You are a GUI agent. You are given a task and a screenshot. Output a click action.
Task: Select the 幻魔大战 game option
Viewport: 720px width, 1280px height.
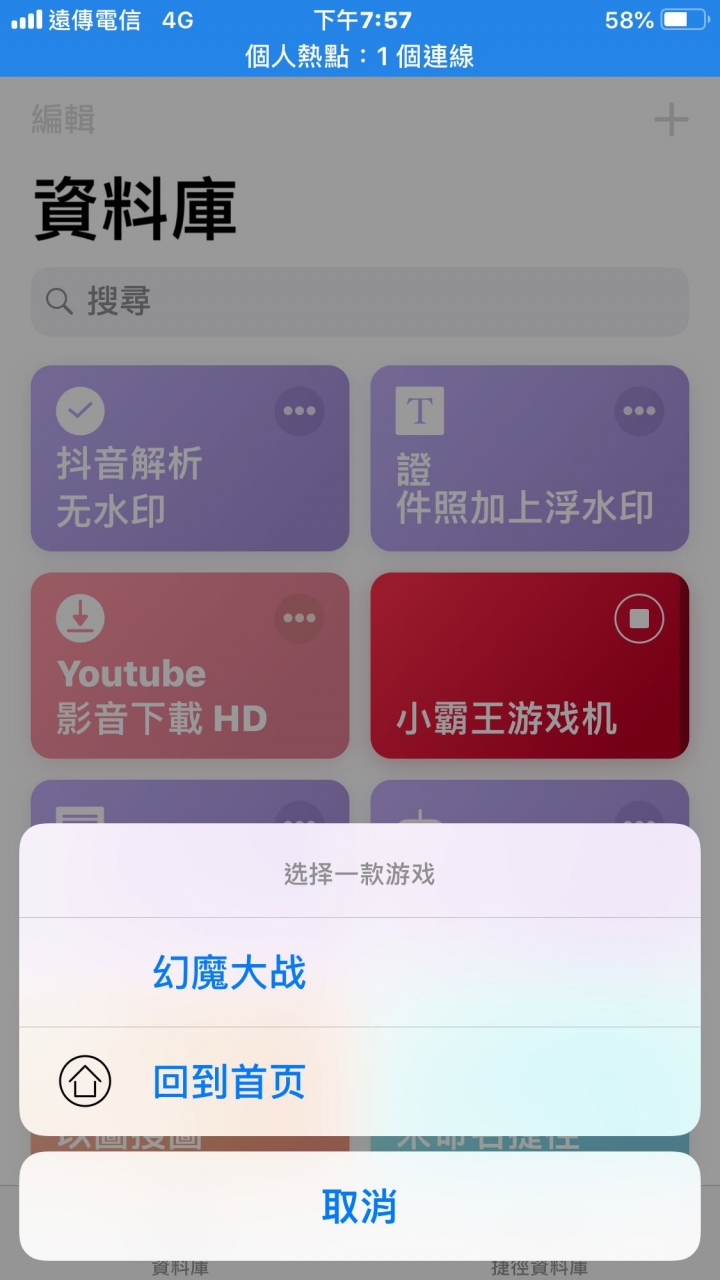[360, 972]
